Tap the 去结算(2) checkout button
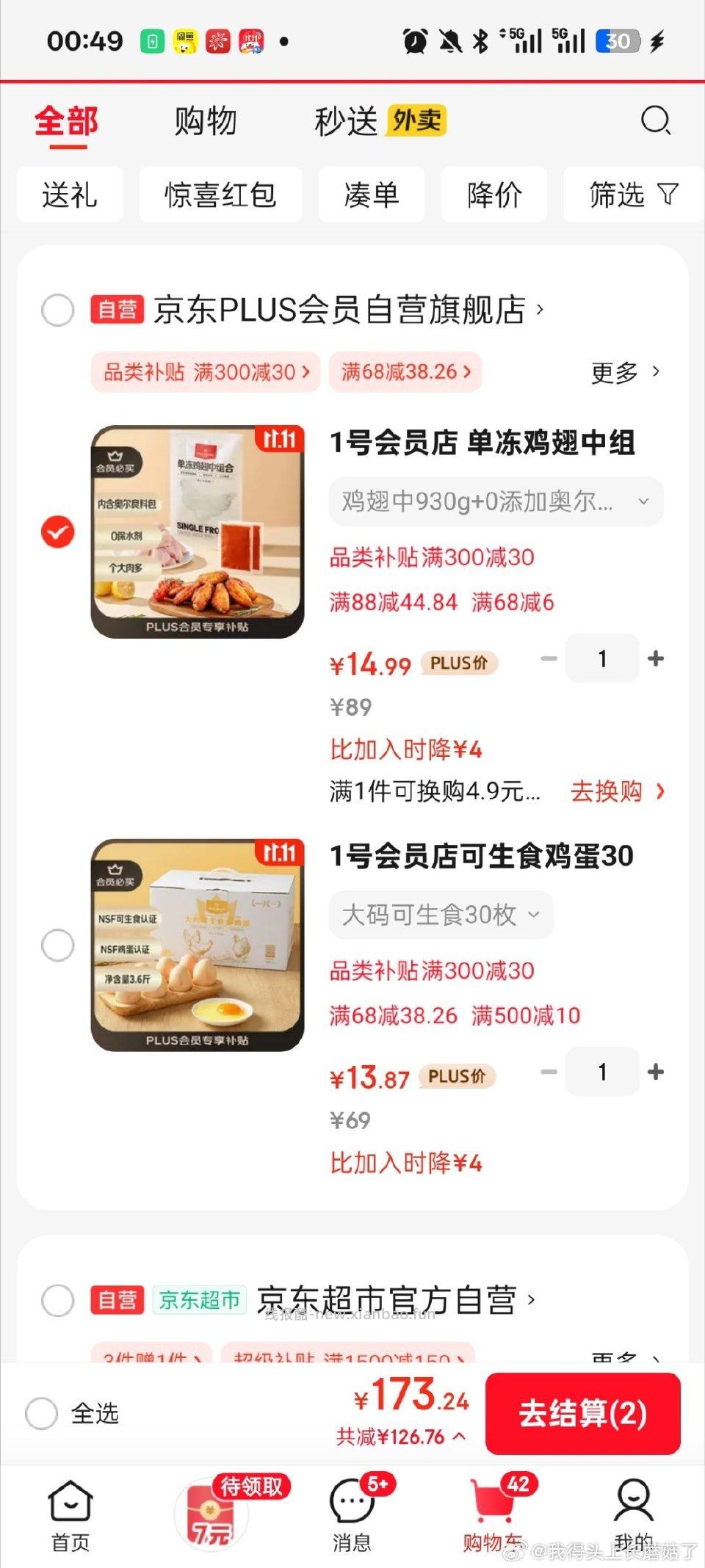The width and height of the screenshot is (705, 1568). (584, 1412)
